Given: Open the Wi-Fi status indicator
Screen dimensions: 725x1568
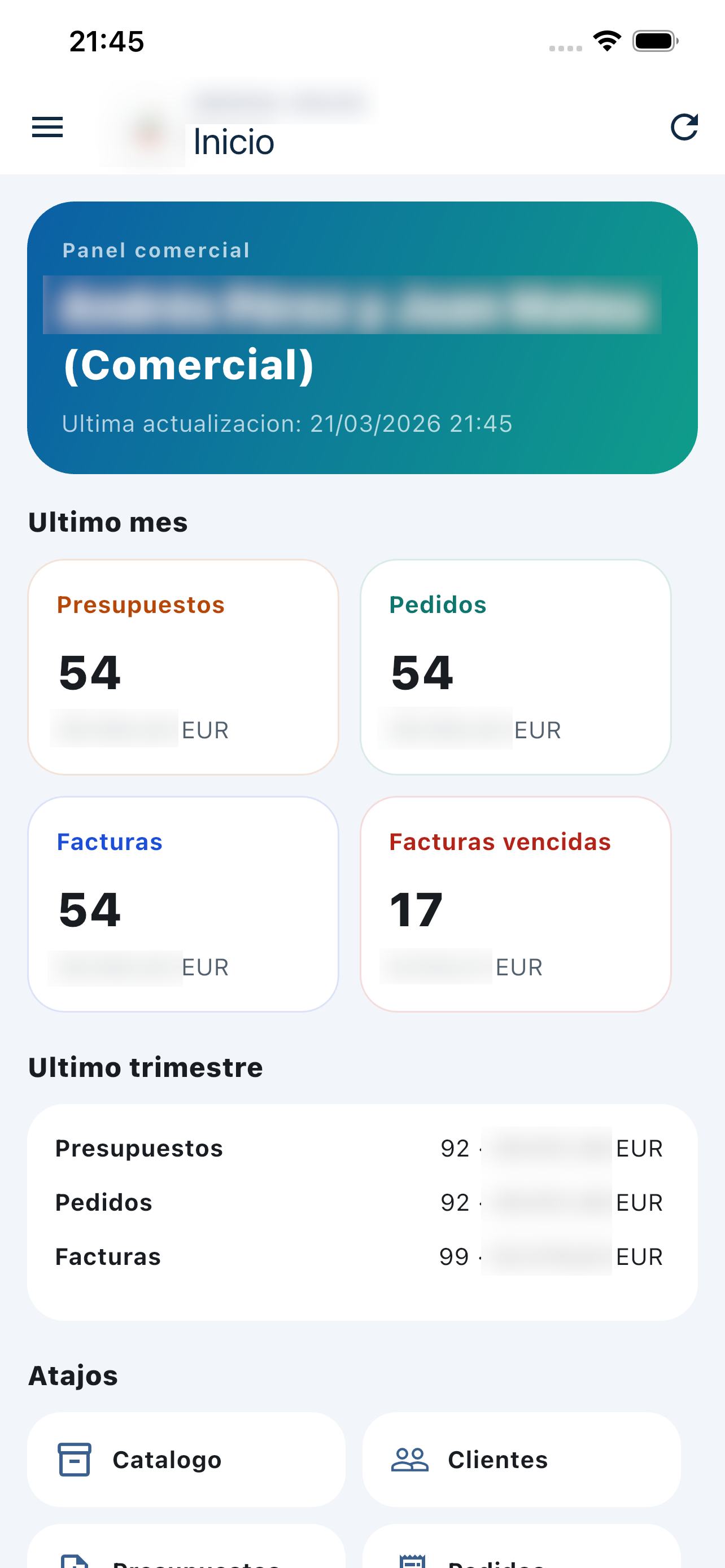Looking at the screenshot, I should [607, 40].
